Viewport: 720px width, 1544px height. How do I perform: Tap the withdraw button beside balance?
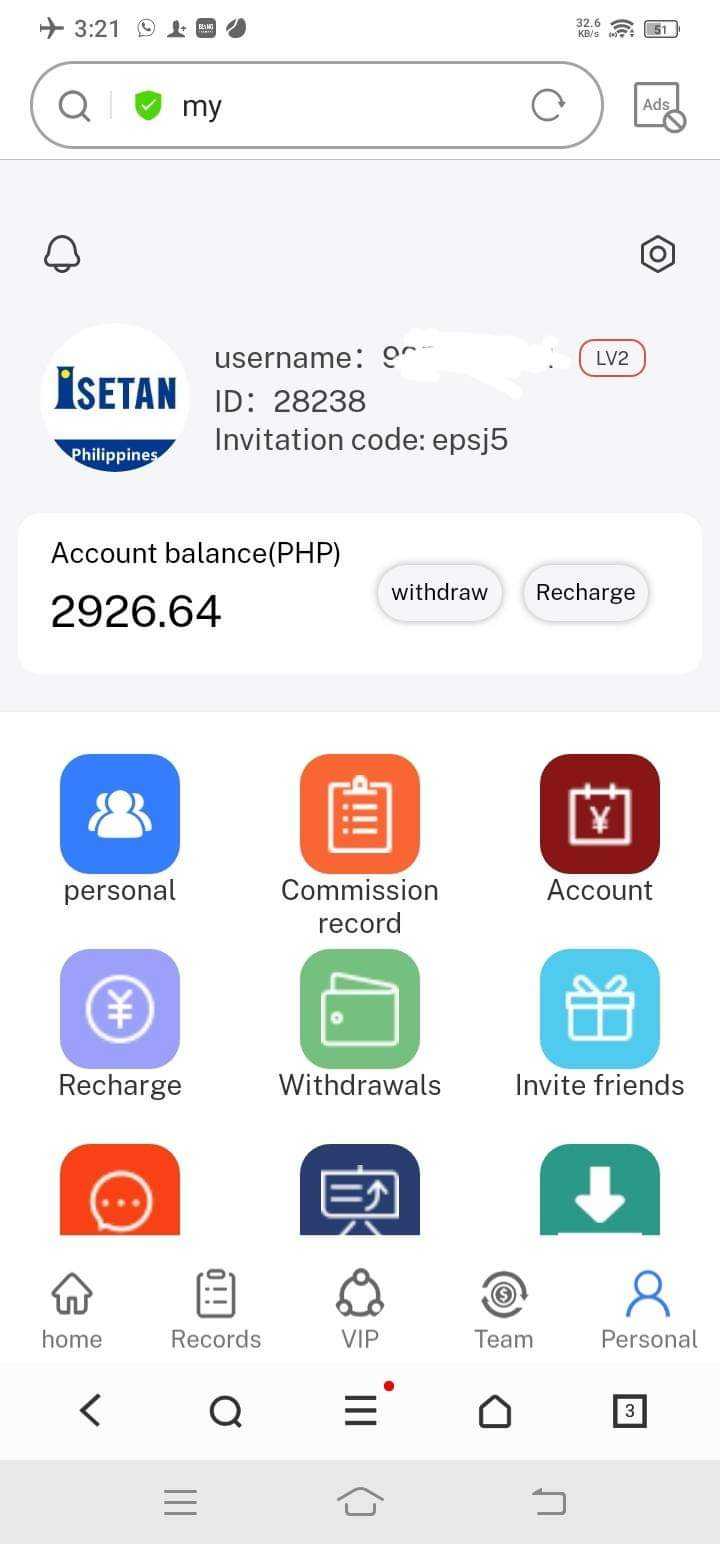[439, 592]
